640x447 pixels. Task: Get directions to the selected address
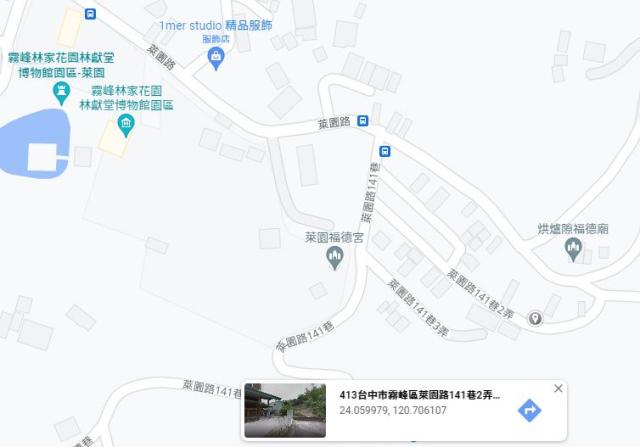(x=529, y=410)
